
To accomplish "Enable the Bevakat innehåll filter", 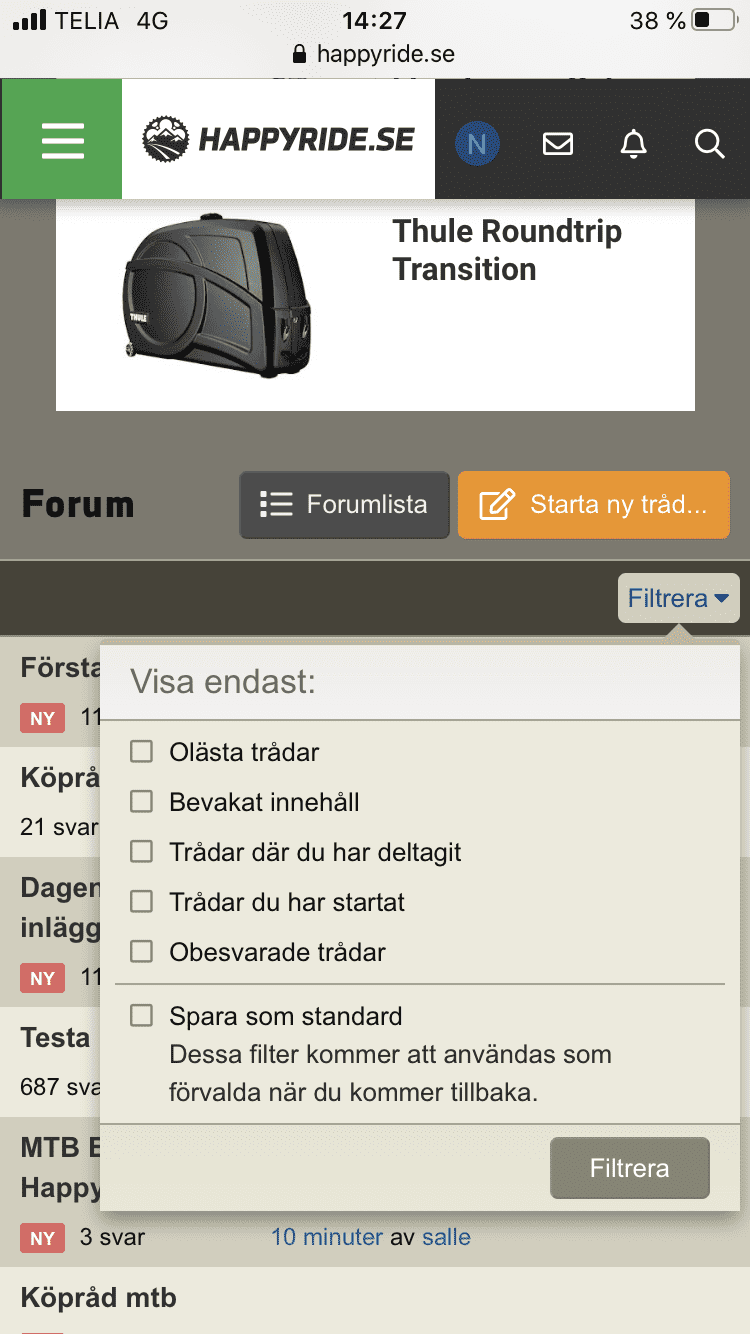I will point(142,801).
